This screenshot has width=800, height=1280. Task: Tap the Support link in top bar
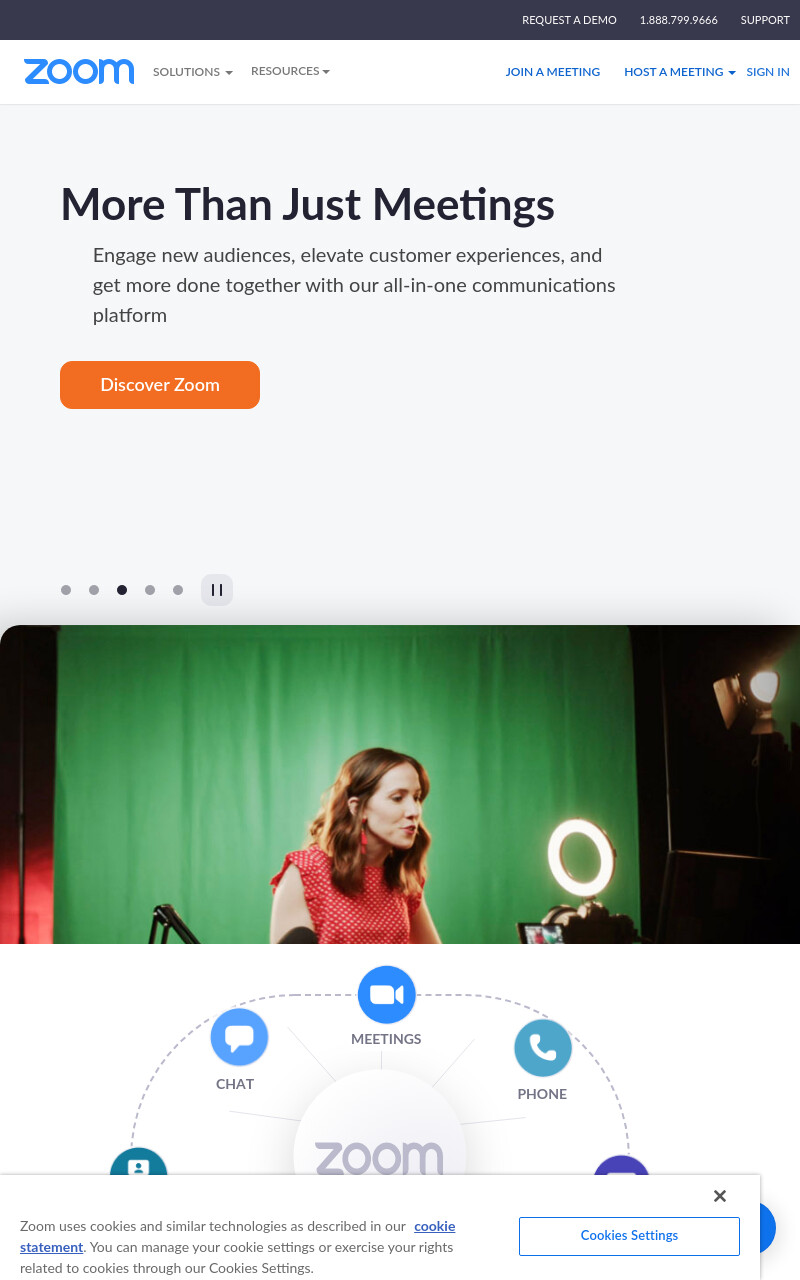point(765,20)
